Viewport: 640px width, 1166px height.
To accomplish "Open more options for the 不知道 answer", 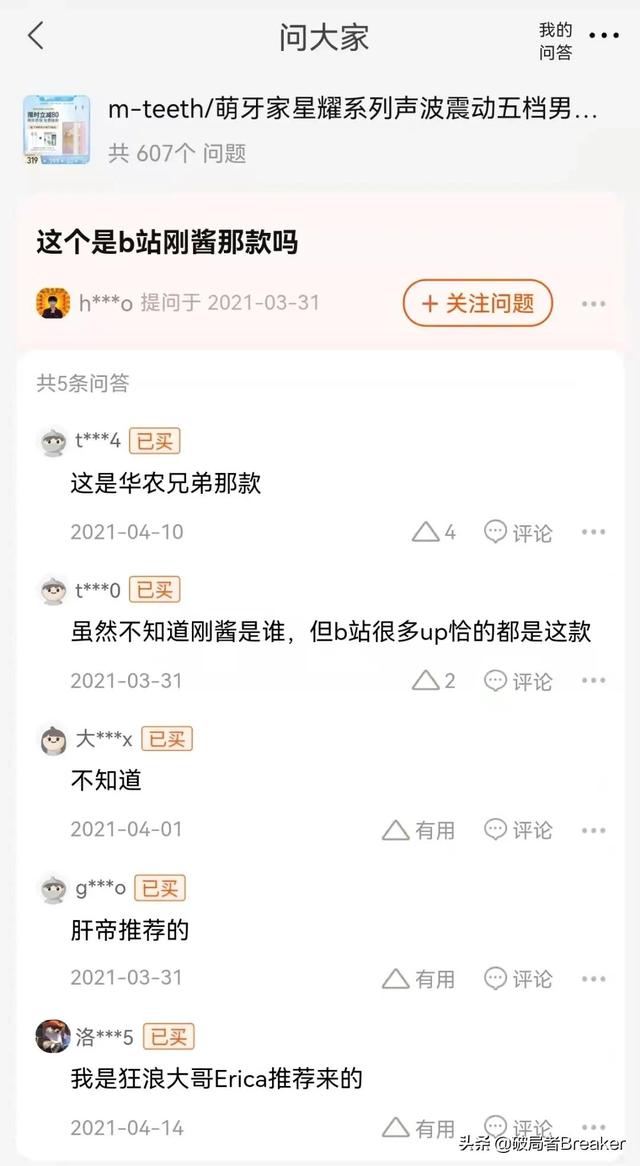I will pyautogui.click(x=594, y=830).
